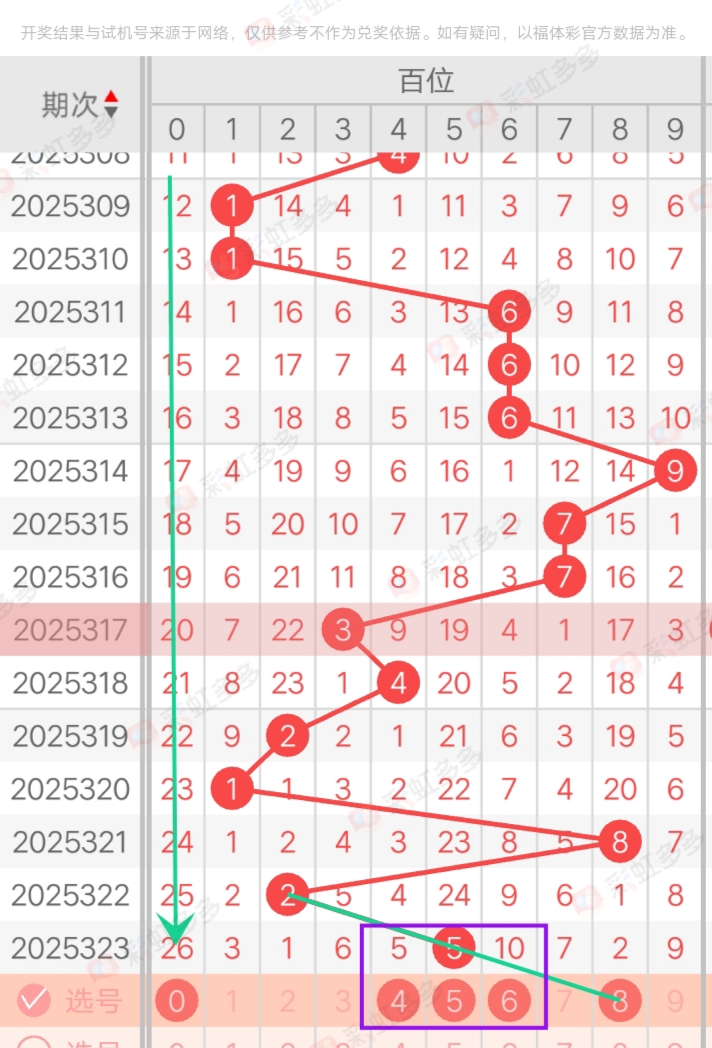Select number 2 in the 选号 row
Viewport: 712px width, 1048px height.
click(288, 1000)
